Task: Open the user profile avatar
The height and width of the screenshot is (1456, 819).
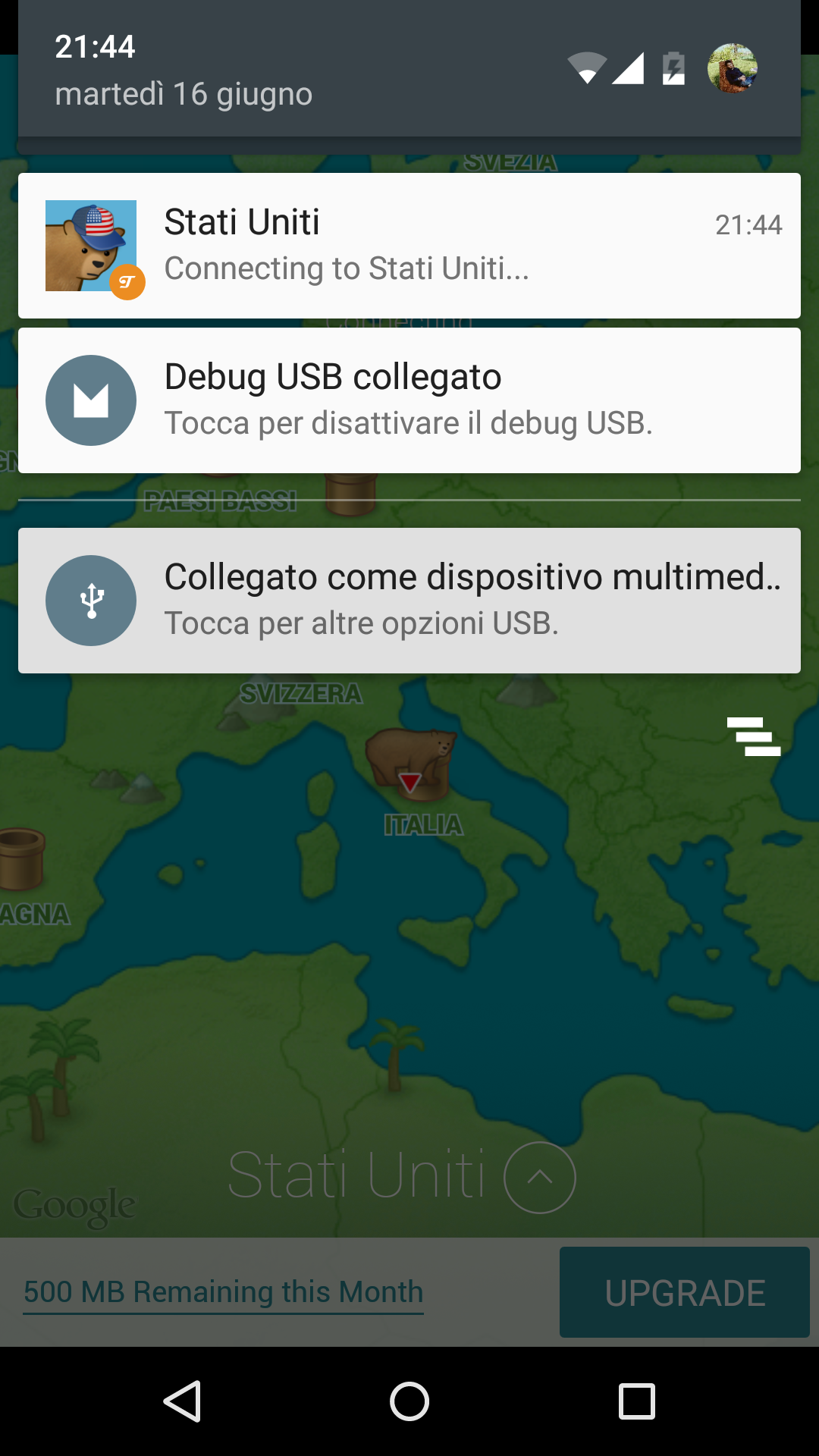Action: point(733,68)
